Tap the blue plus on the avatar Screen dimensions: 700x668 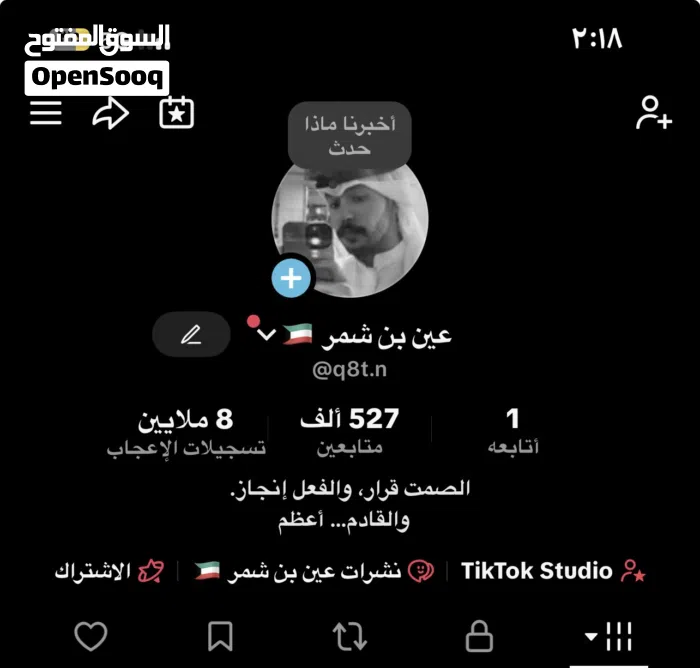pos(292,278)
